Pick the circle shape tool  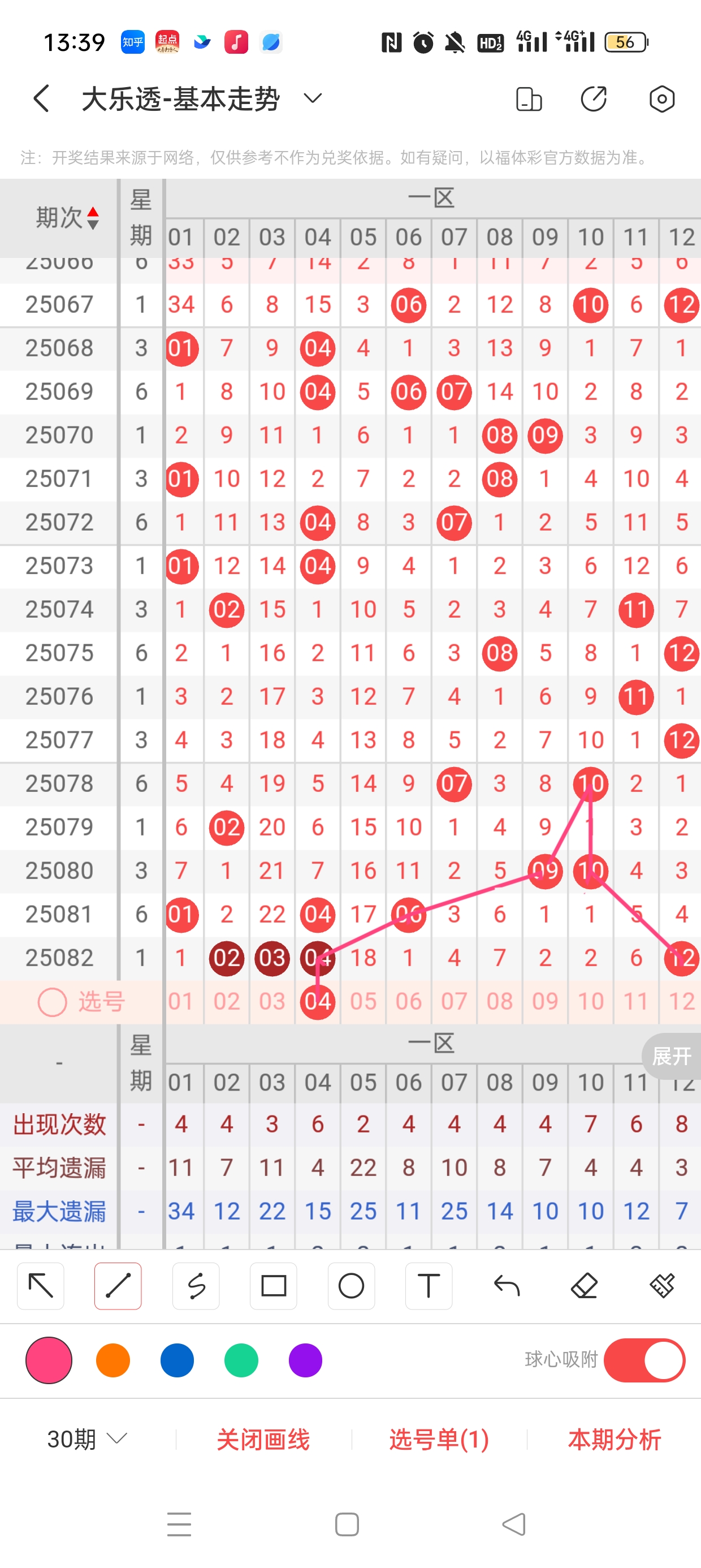(351, 1286)
